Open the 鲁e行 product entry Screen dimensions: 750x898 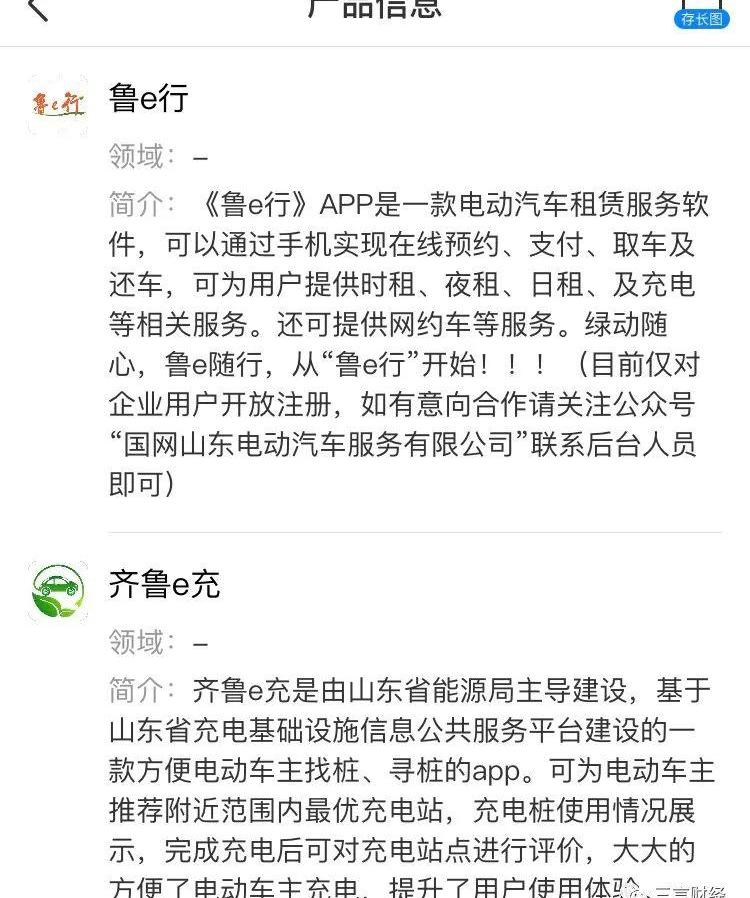click(x=148, y=100)
